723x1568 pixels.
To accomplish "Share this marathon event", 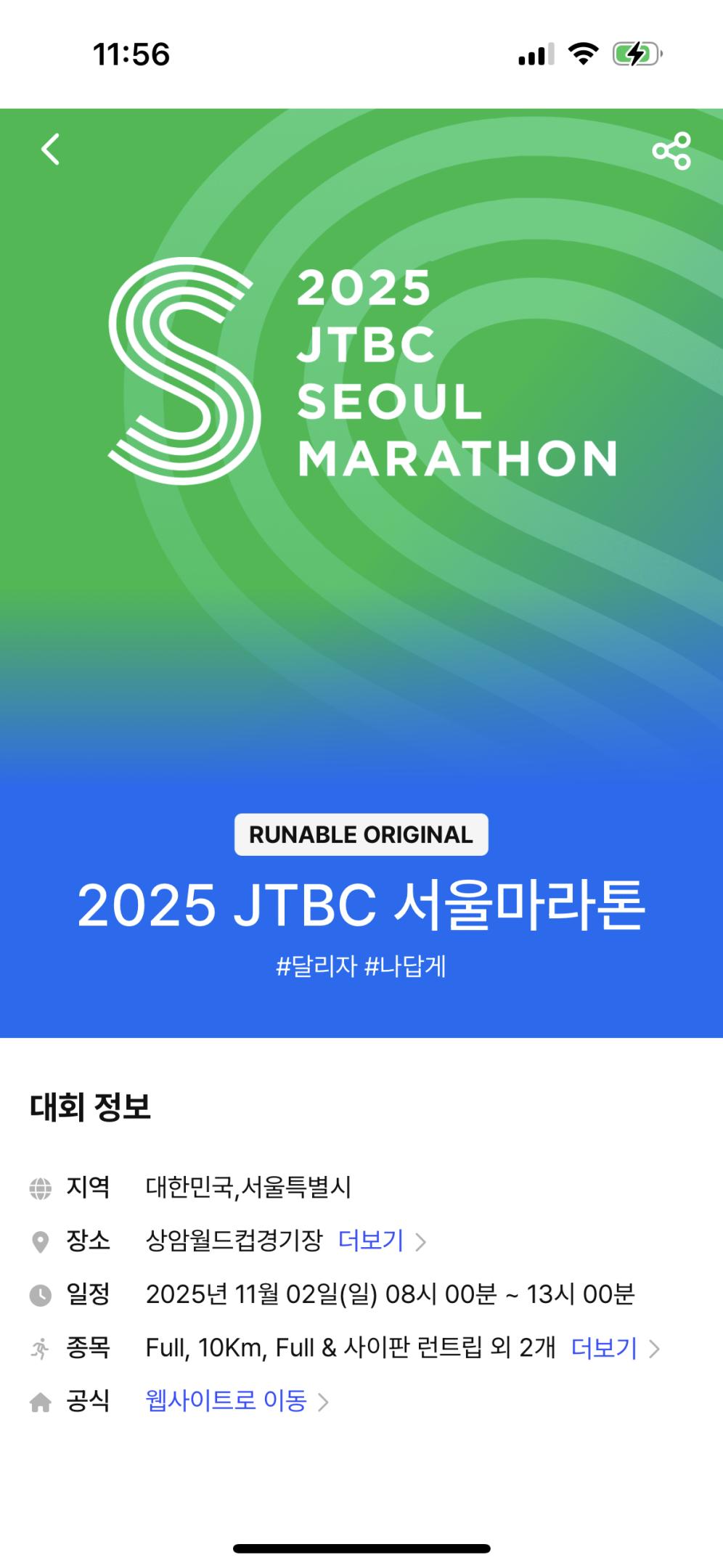I will (671, 151).
